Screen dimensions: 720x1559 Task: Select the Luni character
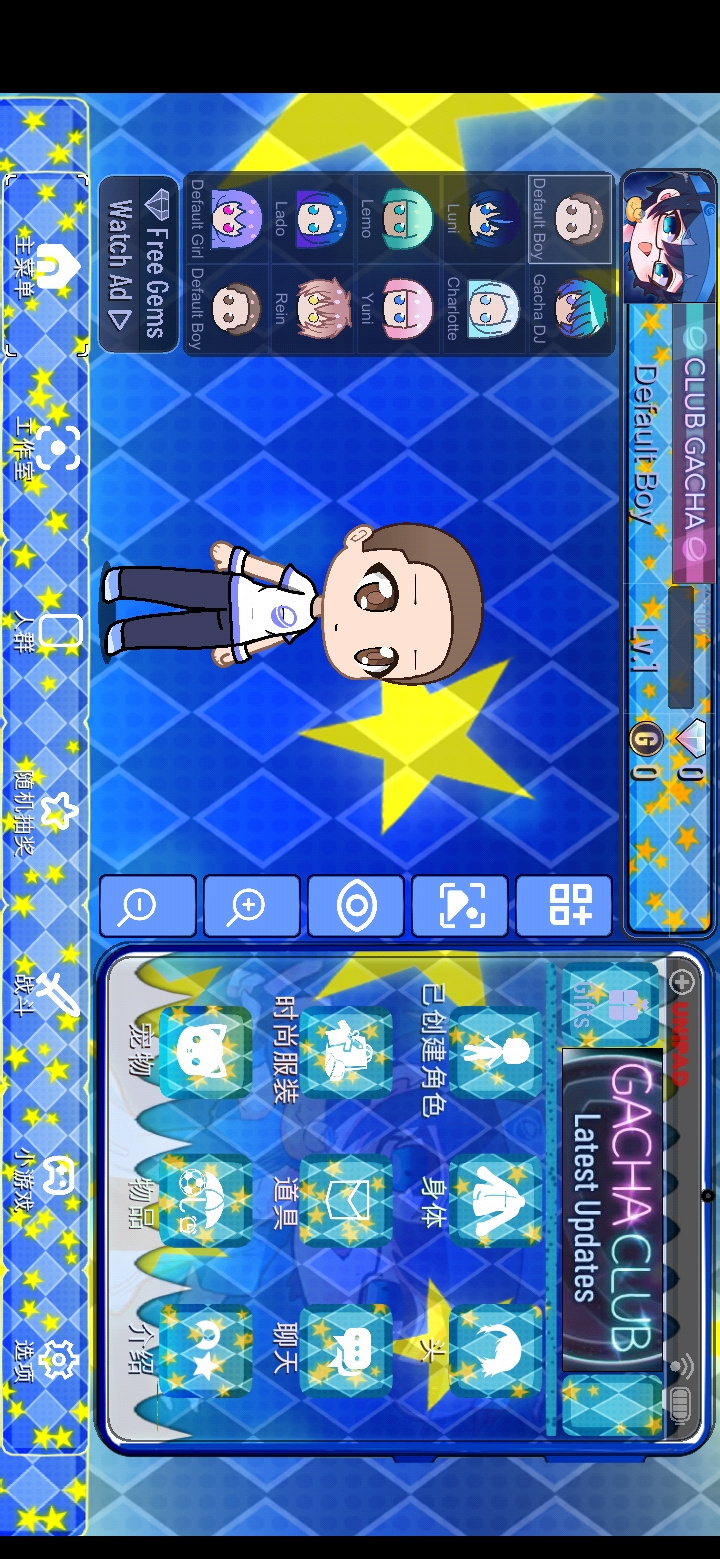[486, 218]
